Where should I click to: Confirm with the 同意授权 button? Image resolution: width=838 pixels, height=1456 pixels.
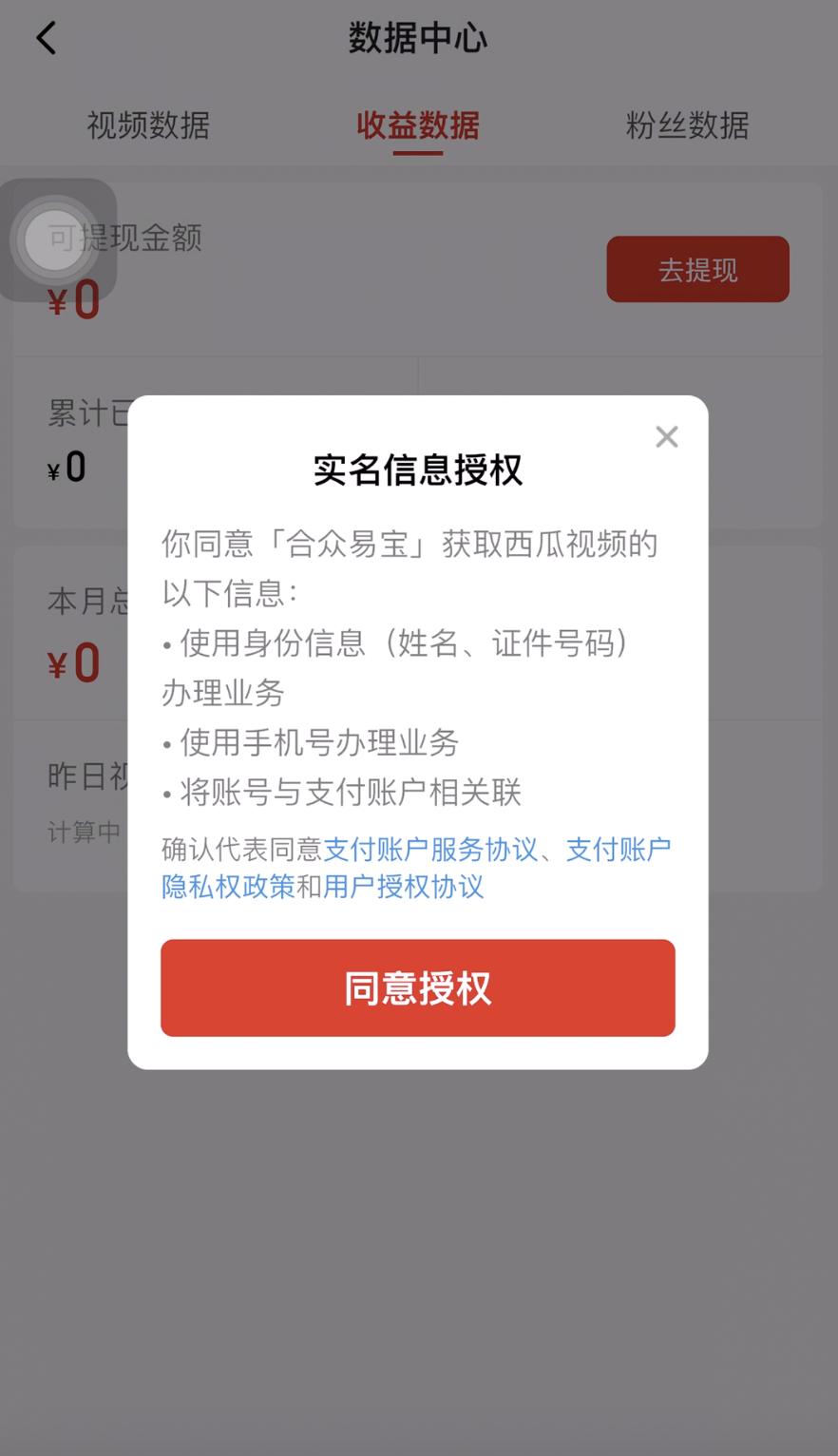click(417, 988)
